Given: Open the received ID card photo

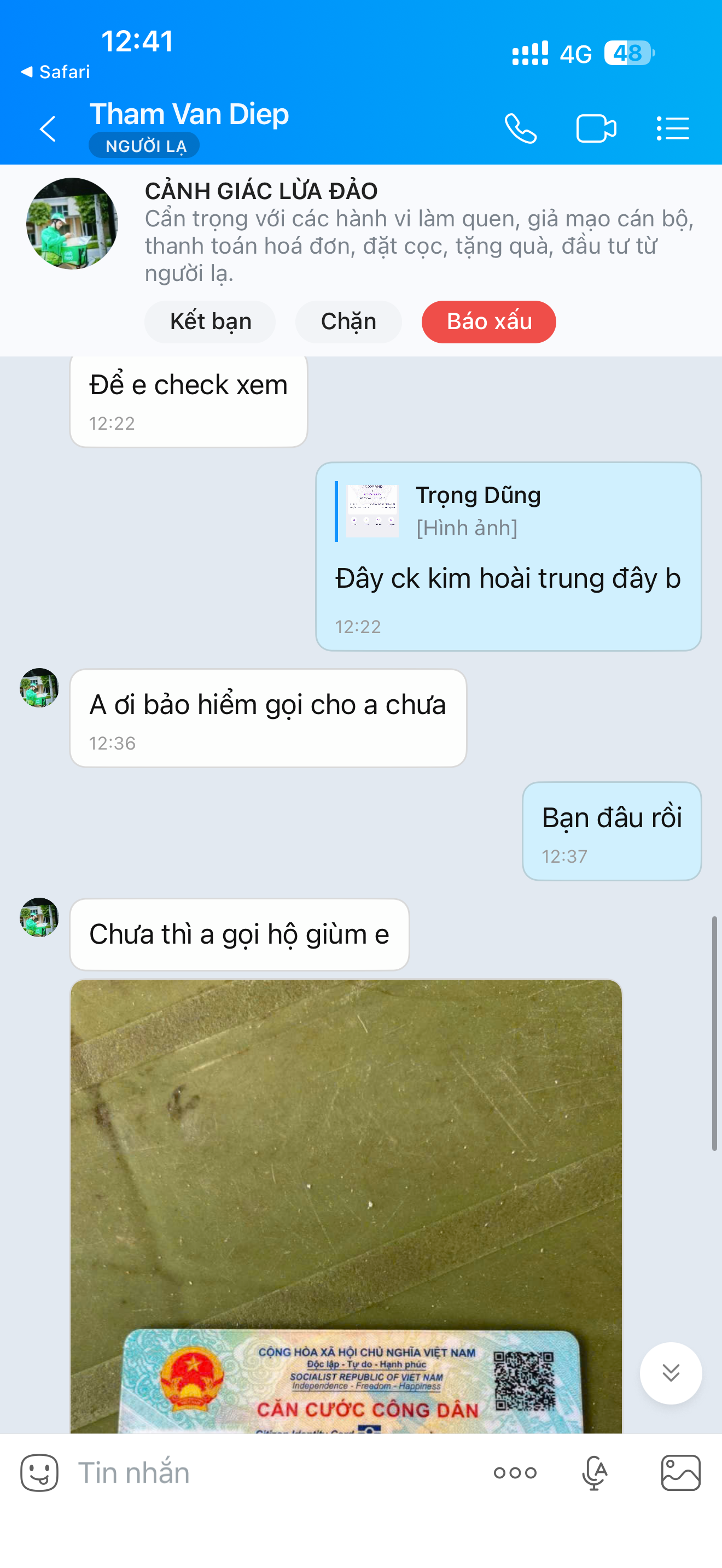Looking at the screenshot, I should tap(346, 1205).
